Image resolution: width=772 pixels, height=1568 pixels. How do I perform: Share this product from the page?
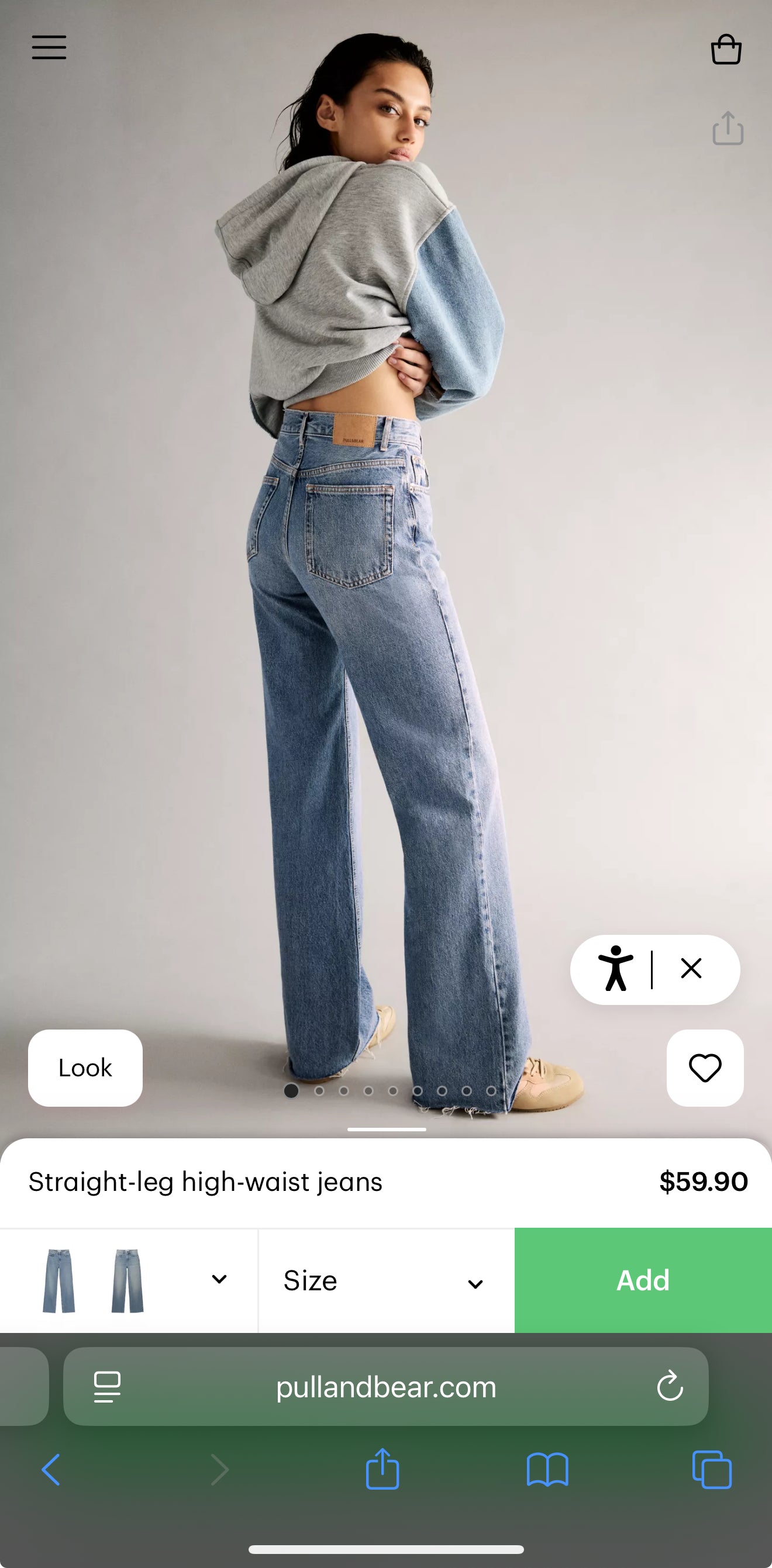728,129
